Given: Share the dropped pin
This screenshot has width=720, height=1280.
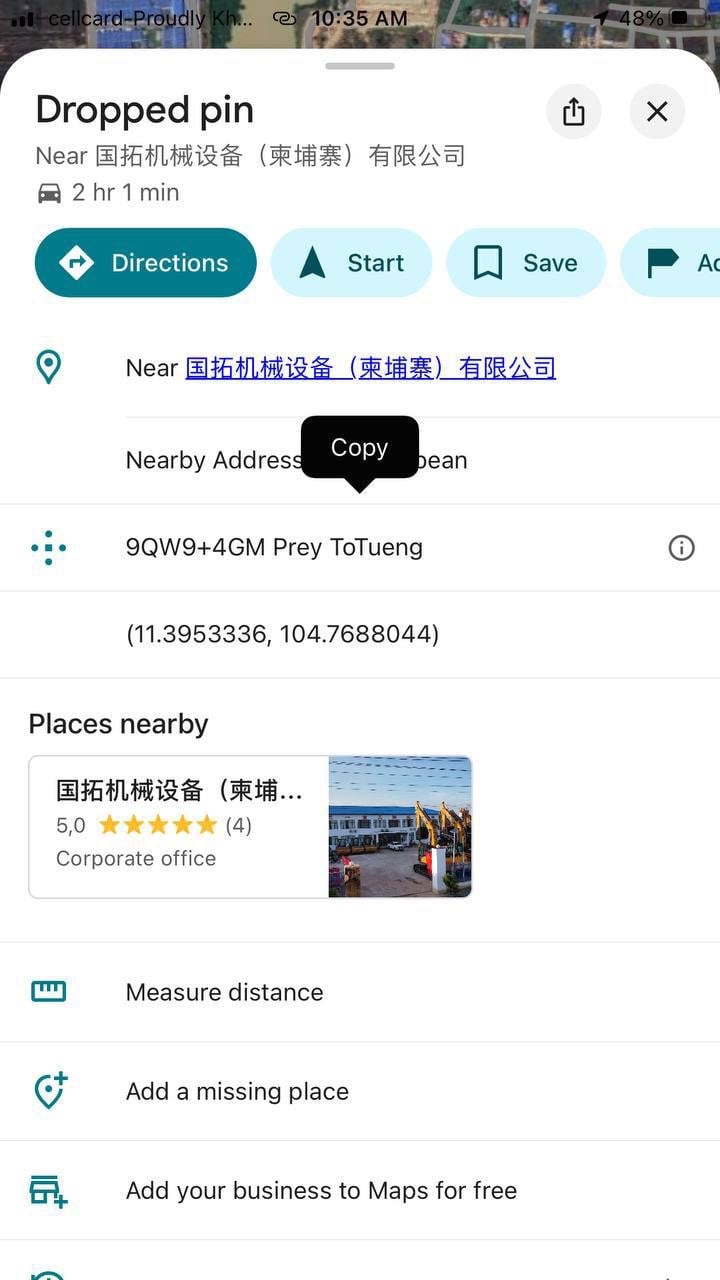Looking at the screenshot, I should click(573, 111).
